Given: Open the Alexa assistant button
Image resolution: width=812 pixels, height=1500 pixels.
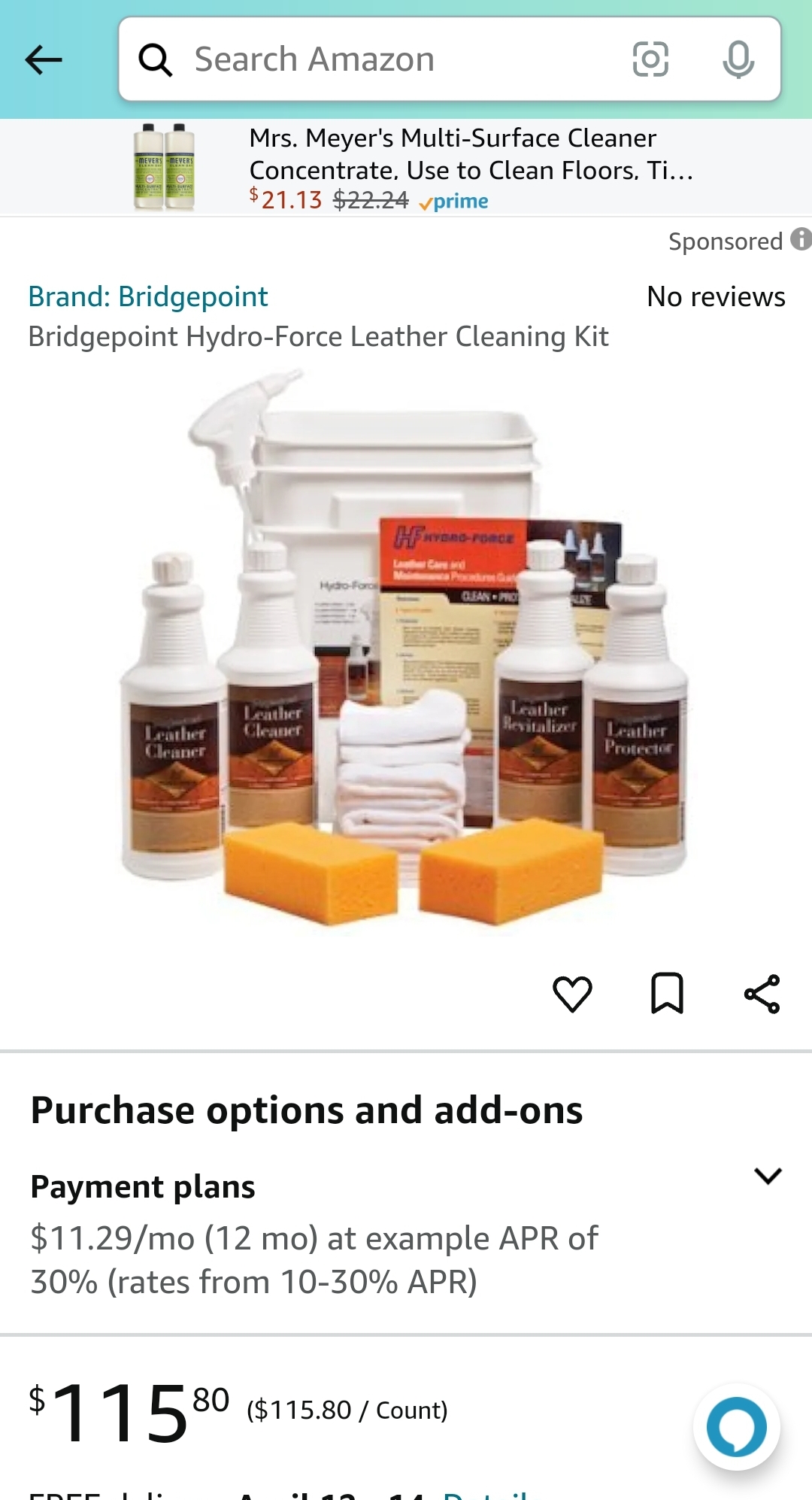Looking at the screenshot, I should click(x=736, y=1426).
